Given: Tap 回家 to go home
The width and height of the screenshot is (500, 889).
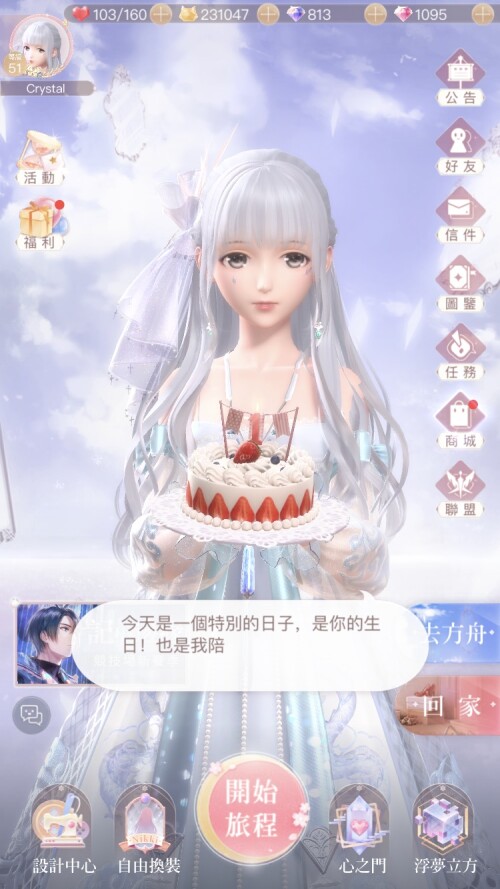Looking at the screenshot, I should point(448,705).
